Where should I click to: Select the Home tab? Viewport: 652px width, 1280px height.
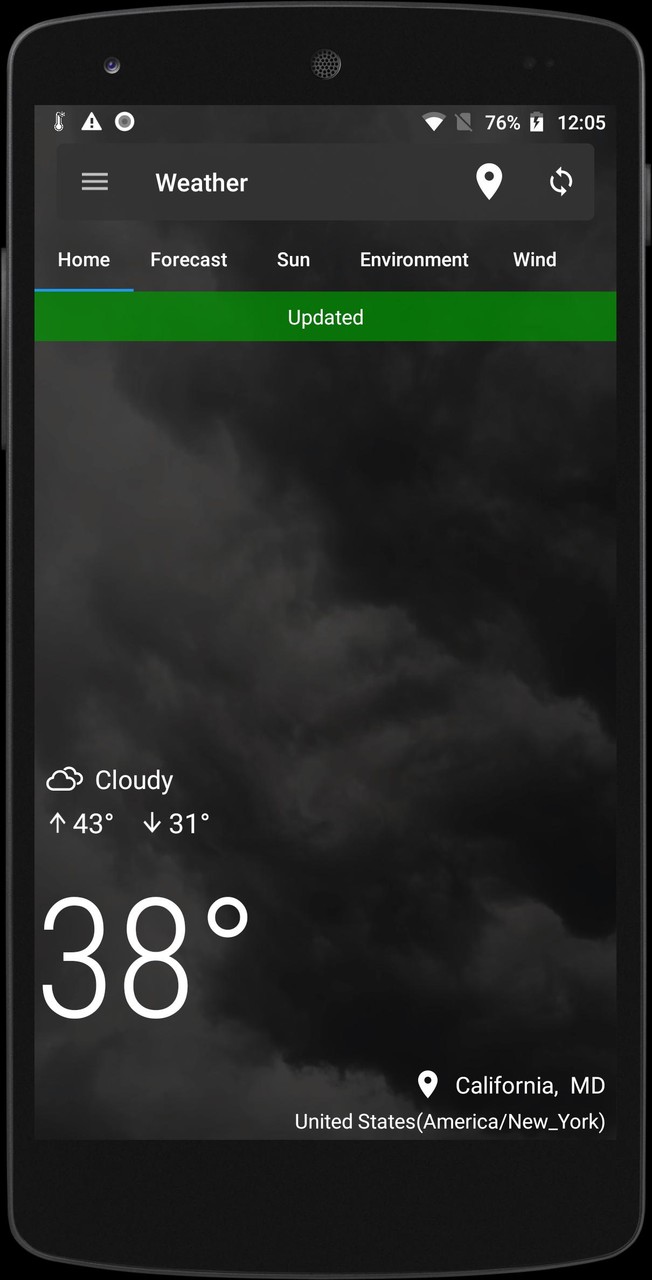[84, 260]
